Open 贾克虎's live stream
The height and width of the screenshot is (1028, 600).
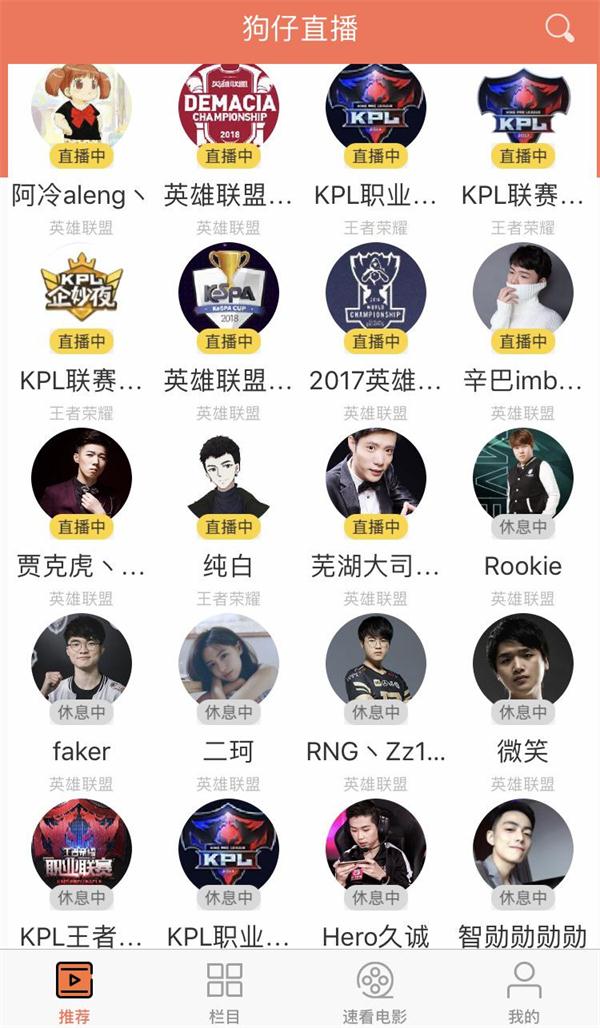tap(81, 480)
